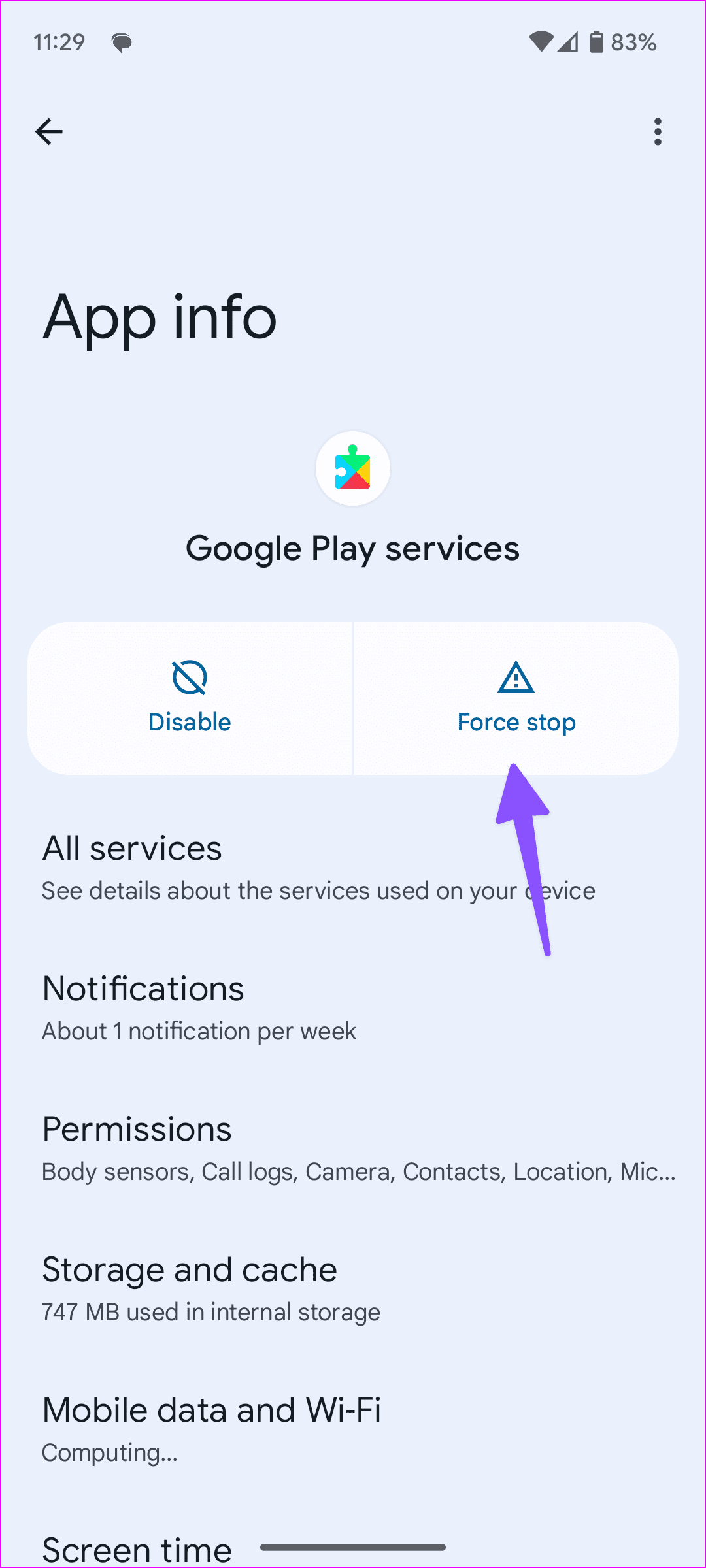Open Mobile data and Wi-Fi usage
The width and height of the screenshot is (706, 1568).
[212, 1409]
